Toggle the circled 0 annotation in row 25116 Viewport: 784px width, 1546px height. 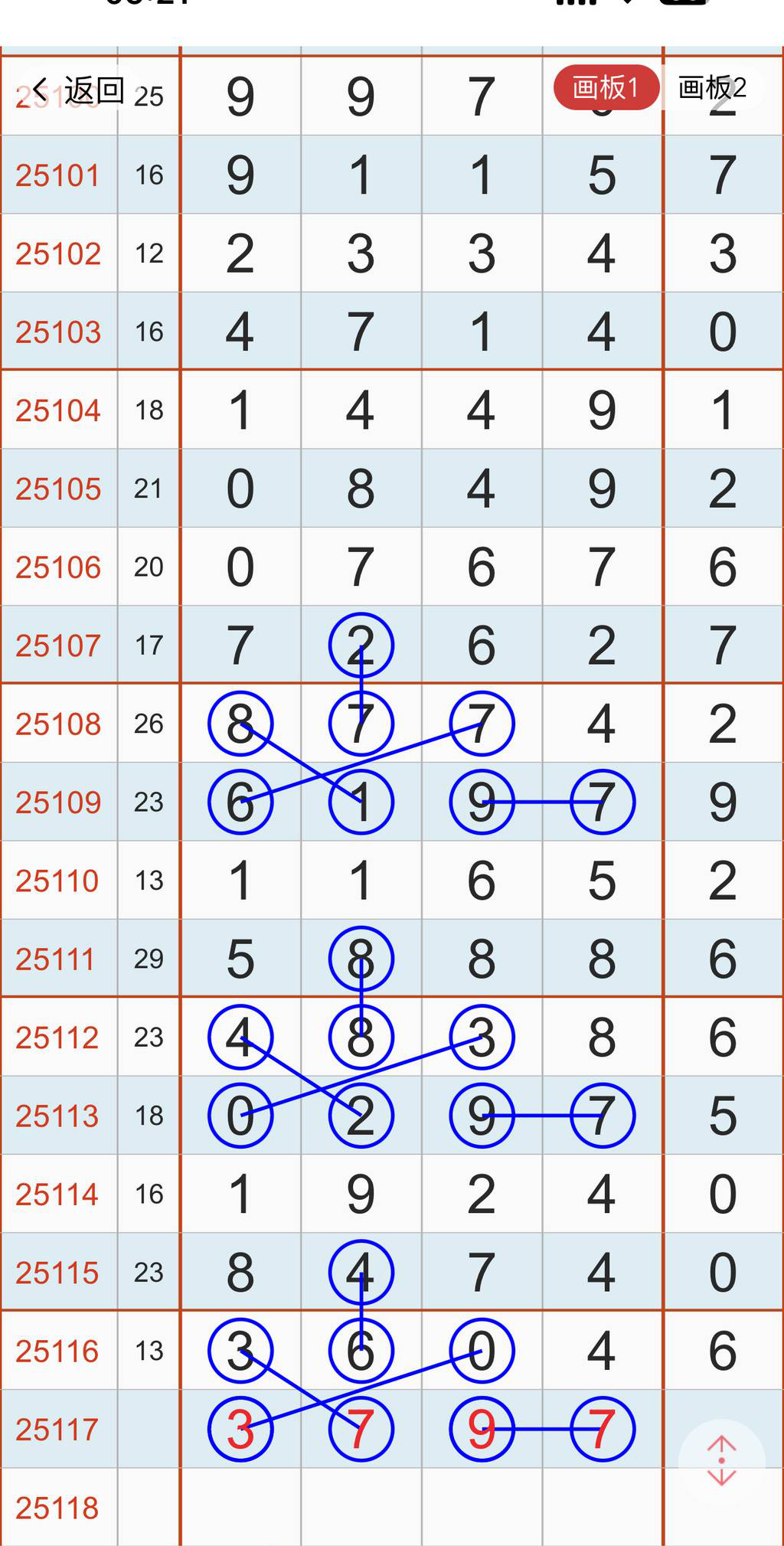(x=481, y=1350)
